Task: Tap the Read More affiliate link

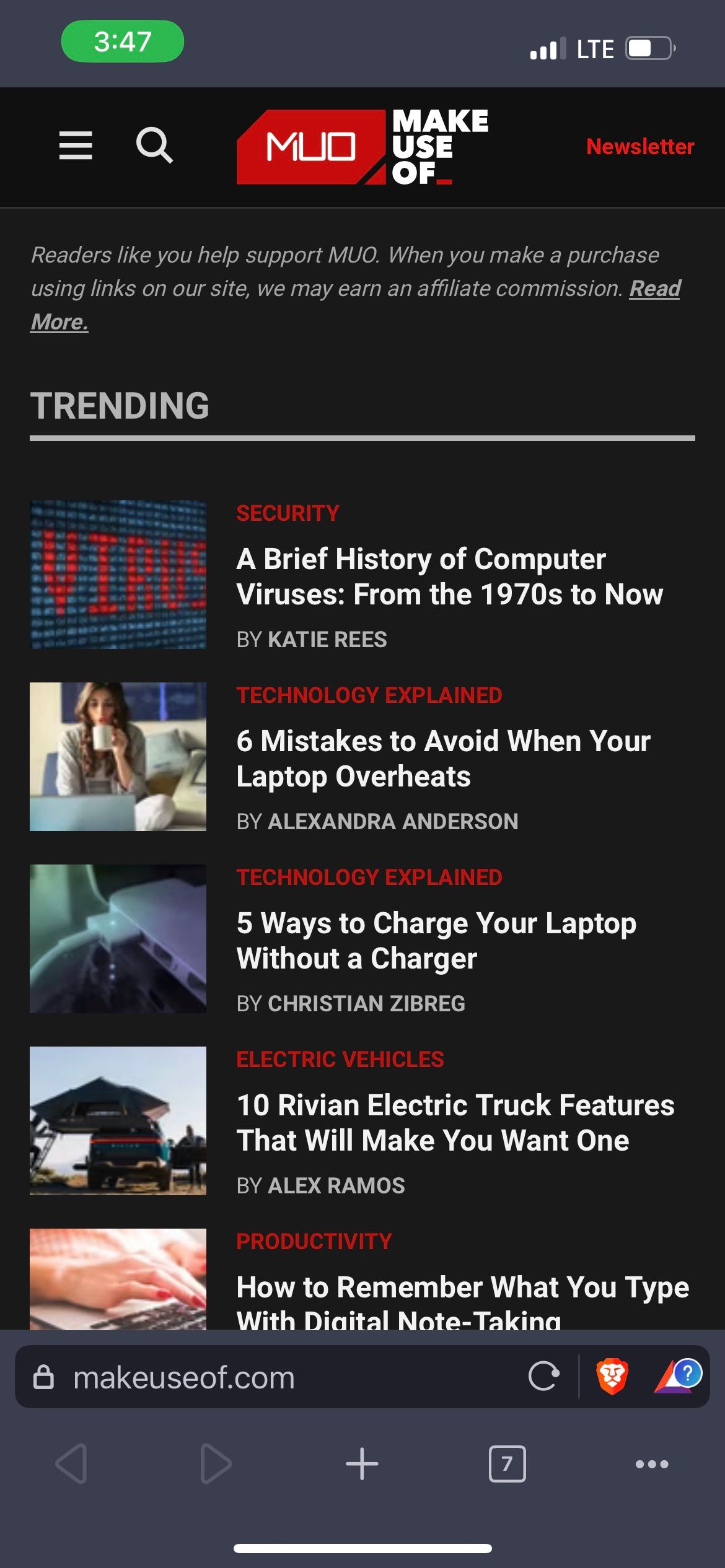Action: pos(654,289)
